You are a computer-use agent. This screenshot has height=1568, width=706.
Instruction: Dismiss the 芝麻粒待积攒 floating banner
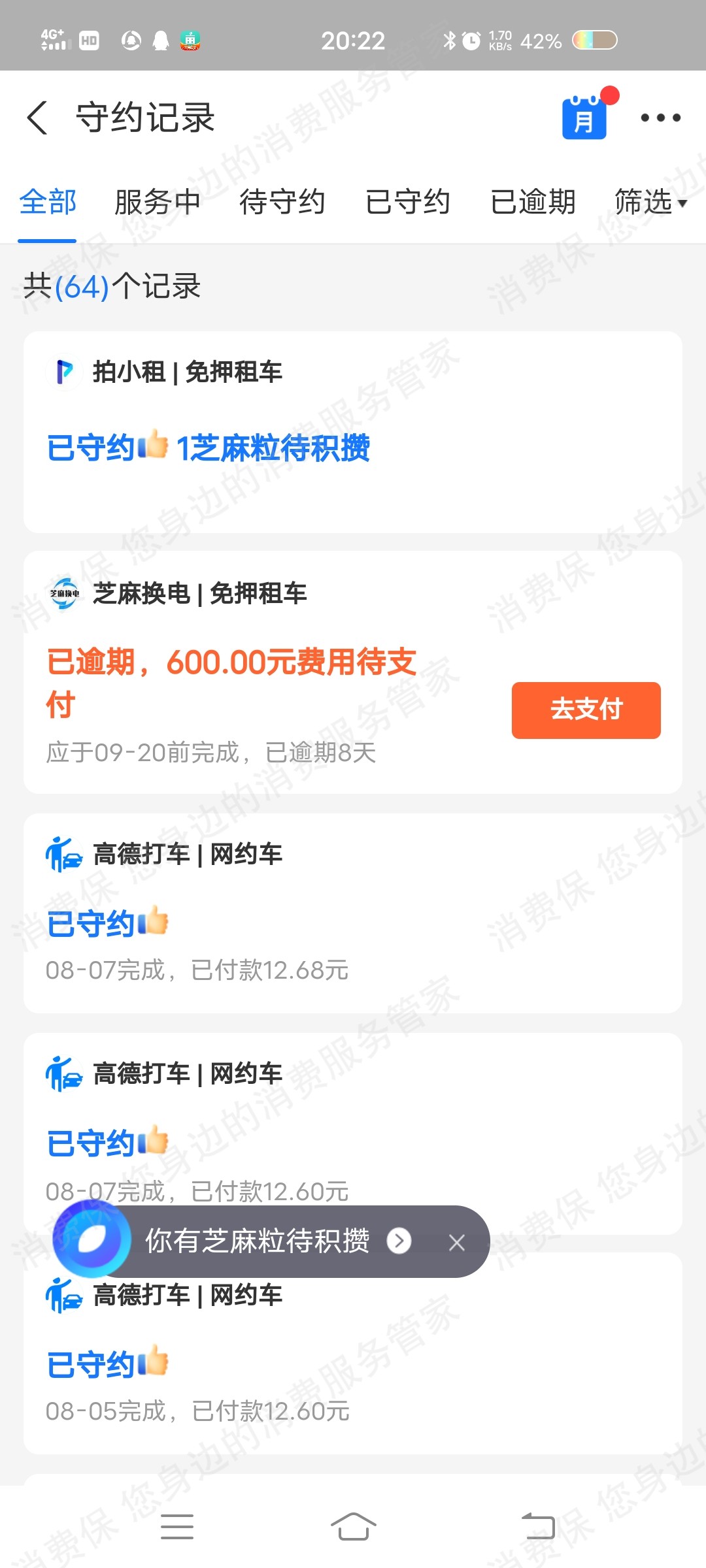(457, 1242)
